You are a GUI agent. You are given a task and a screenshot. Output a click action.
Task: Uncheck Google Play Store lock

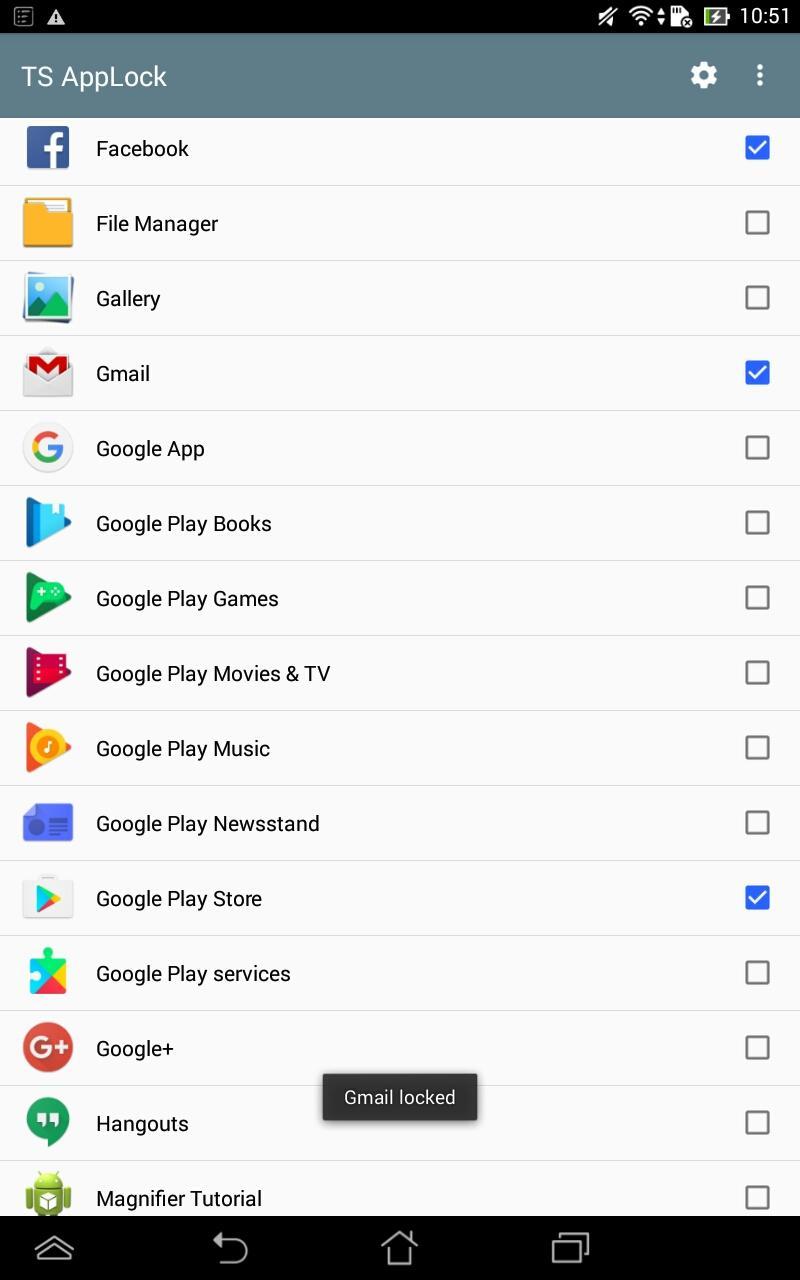pos(757,898)
